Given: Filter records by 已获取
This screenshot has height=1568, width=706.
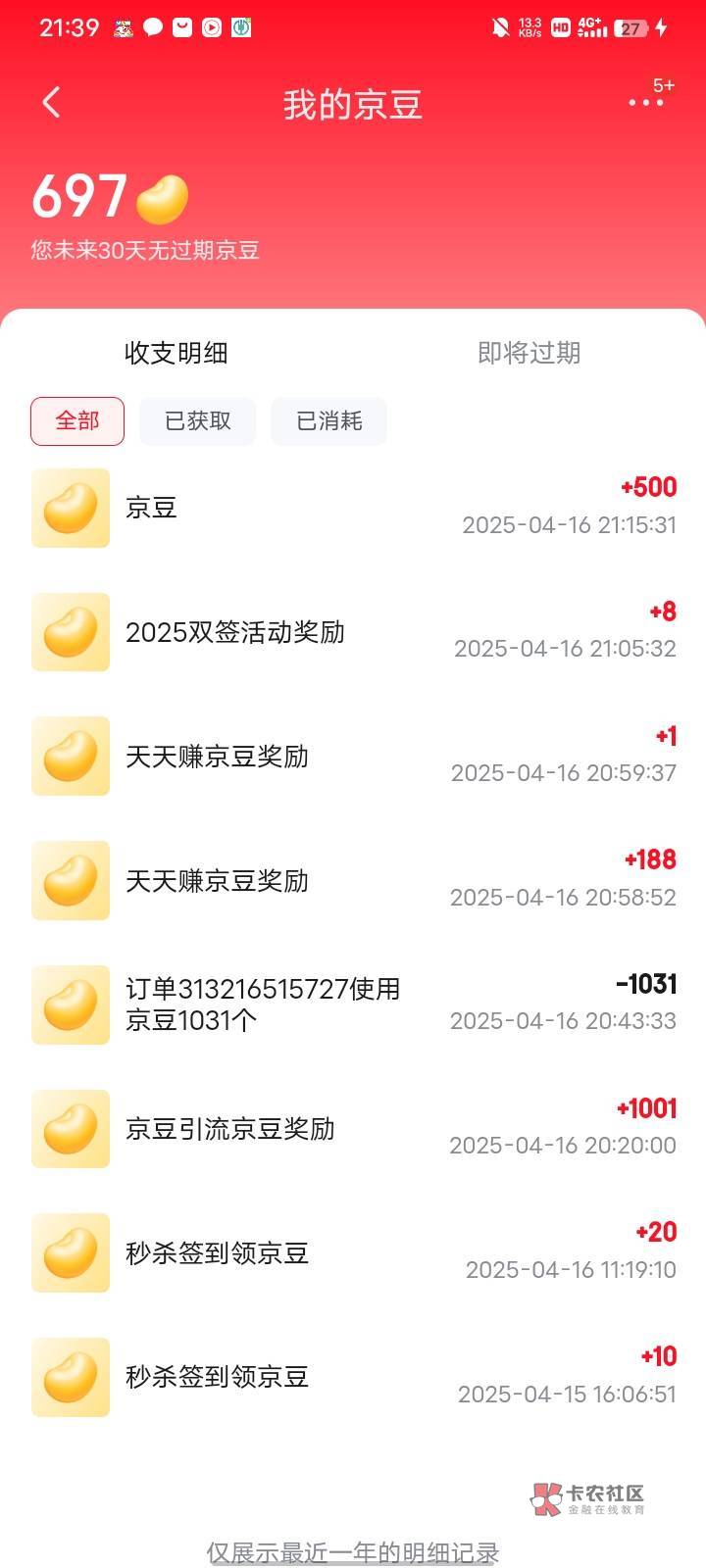Looking at the screenshot, I should (197, 421).
